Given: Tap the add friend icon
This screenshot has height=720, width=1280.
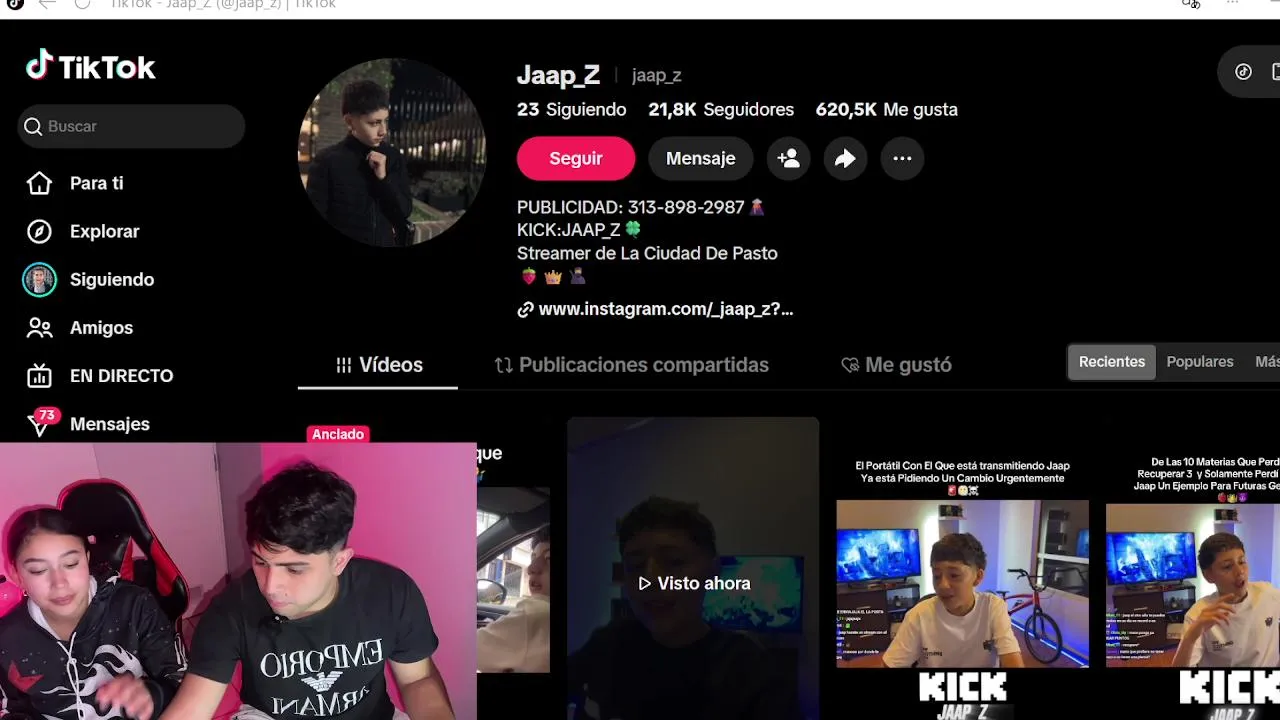Looking at the screenshot, I should tap(789, 158).
